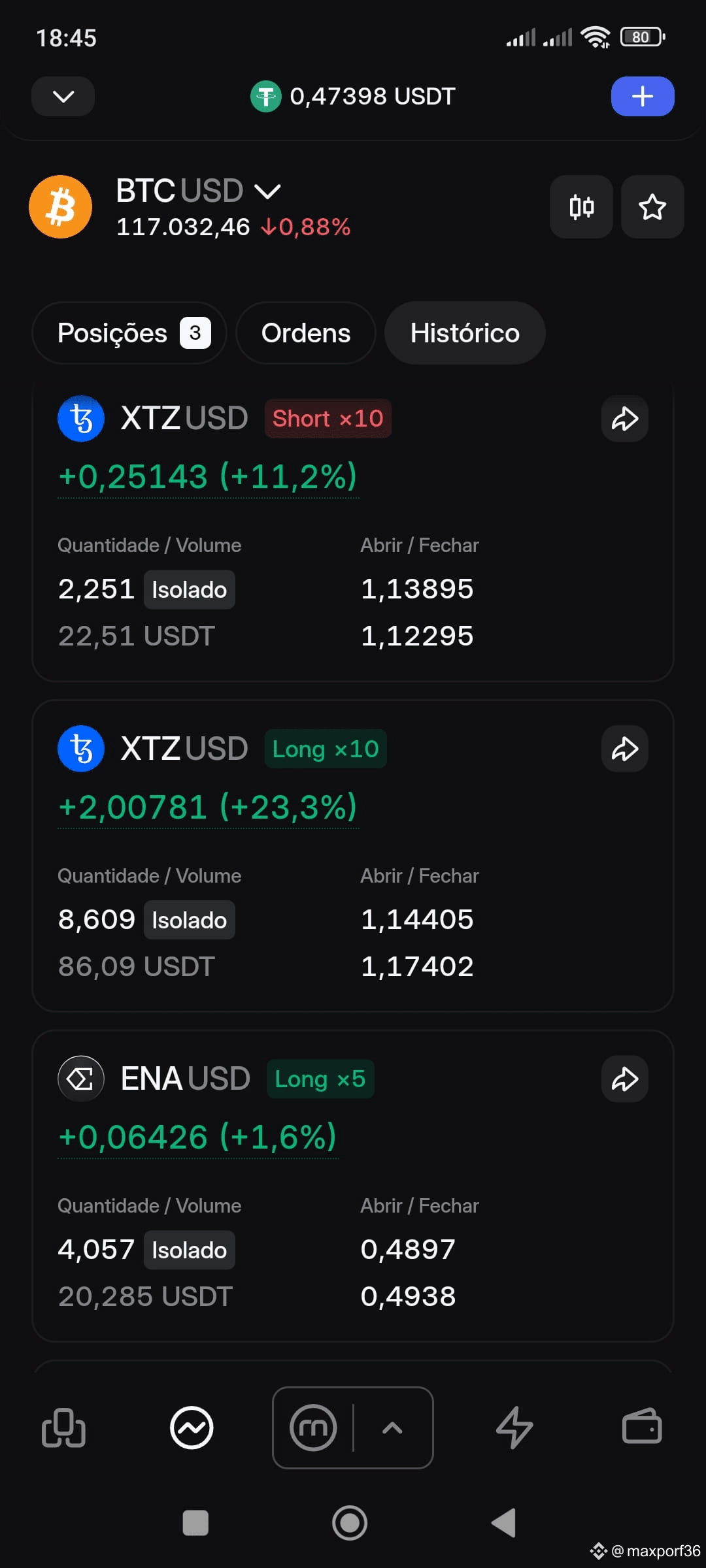This screenshot has width=706, height=1568.
Task: Switch to the Ordens tab
Action: [x=306, y=333]
